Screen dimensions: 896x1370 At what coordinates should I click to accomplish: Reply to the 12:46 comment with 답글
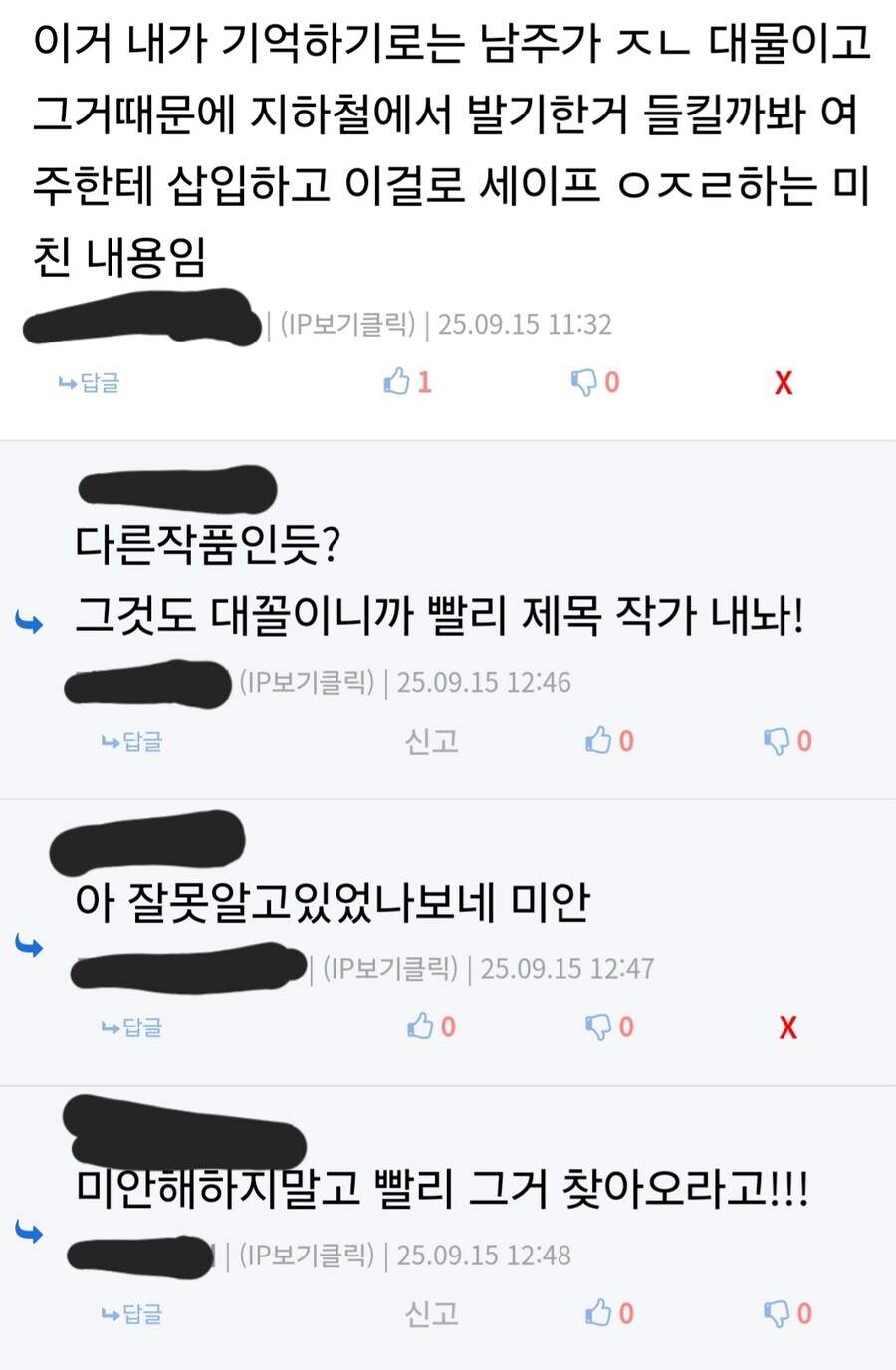coord(132,741)
